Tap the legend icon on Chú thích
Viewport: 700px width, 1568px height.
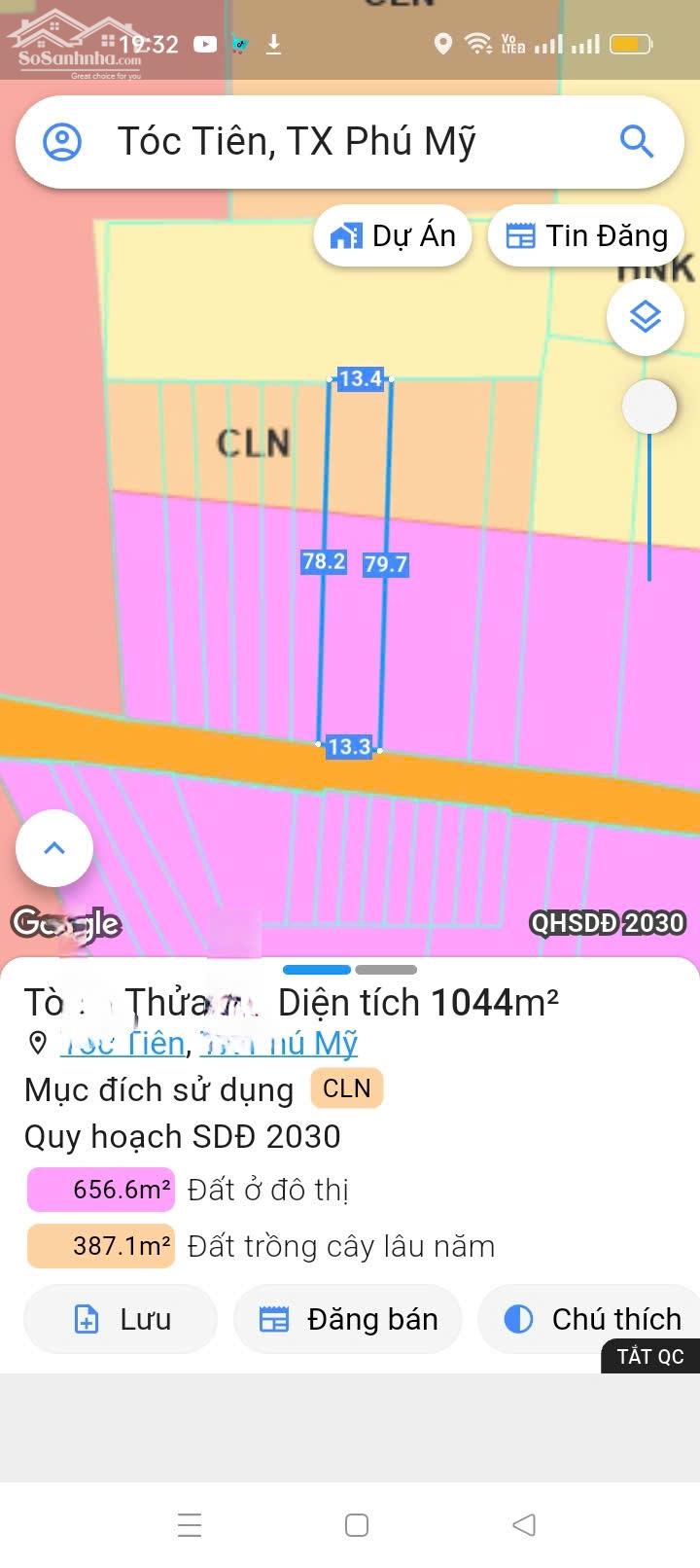(516, 1319)
